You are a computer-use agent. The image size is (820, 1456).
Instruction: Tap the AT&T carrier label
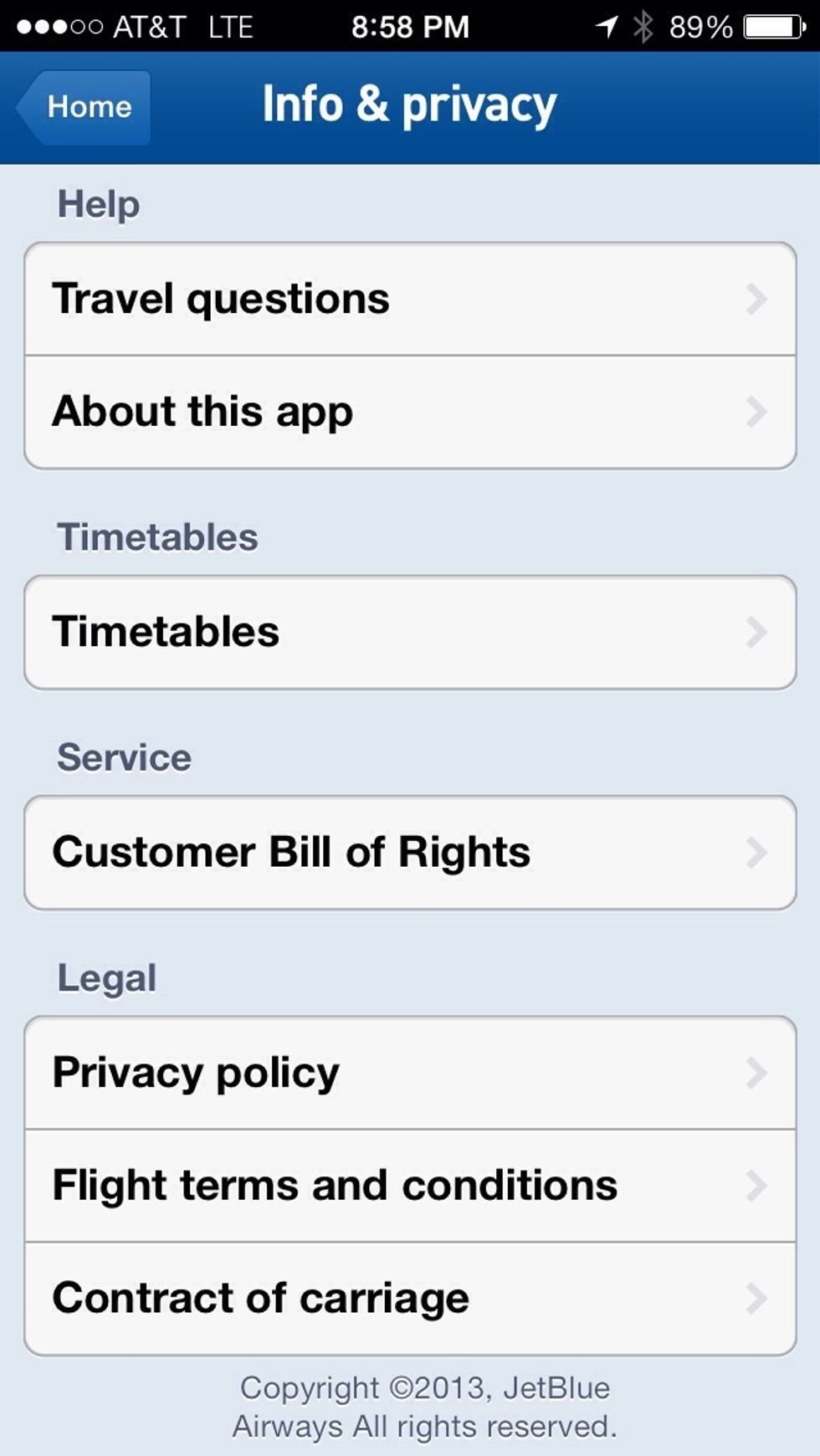click(148, 25)
